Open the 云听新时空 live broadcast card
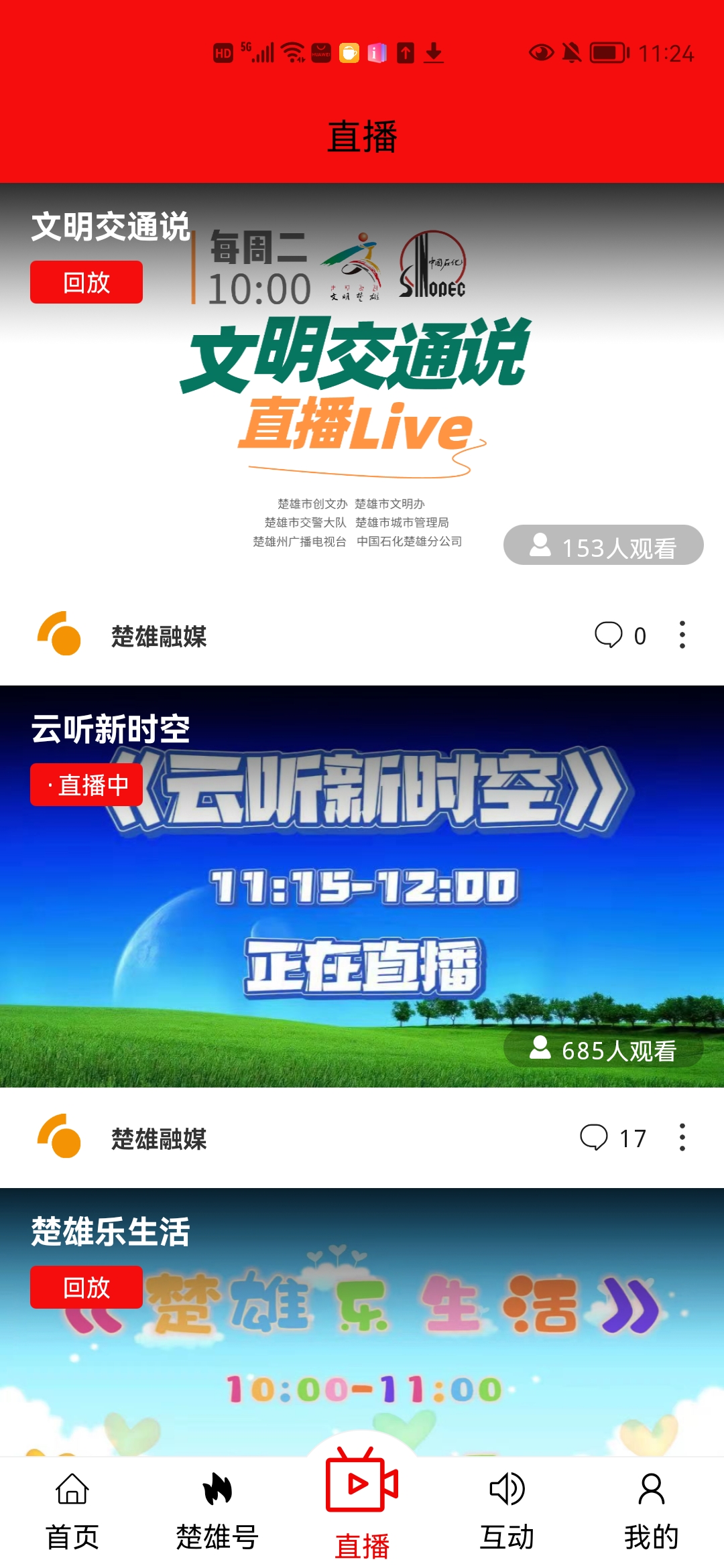Image resolution: width=724 pixels, height=1568 pixels. click(x=362, y=886)
